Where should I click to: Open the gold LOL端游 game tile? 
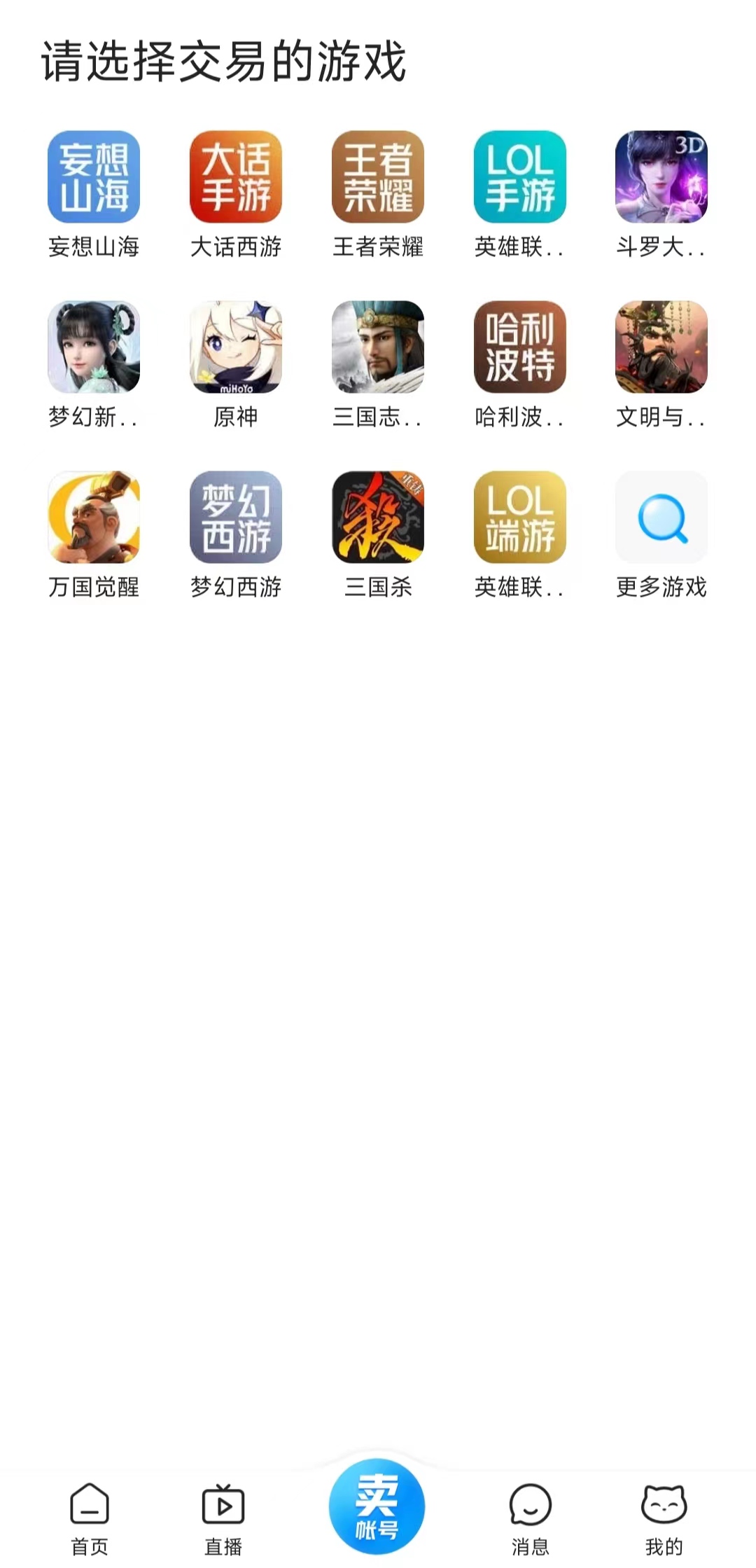pyautogui.click(x=519, y=518)
